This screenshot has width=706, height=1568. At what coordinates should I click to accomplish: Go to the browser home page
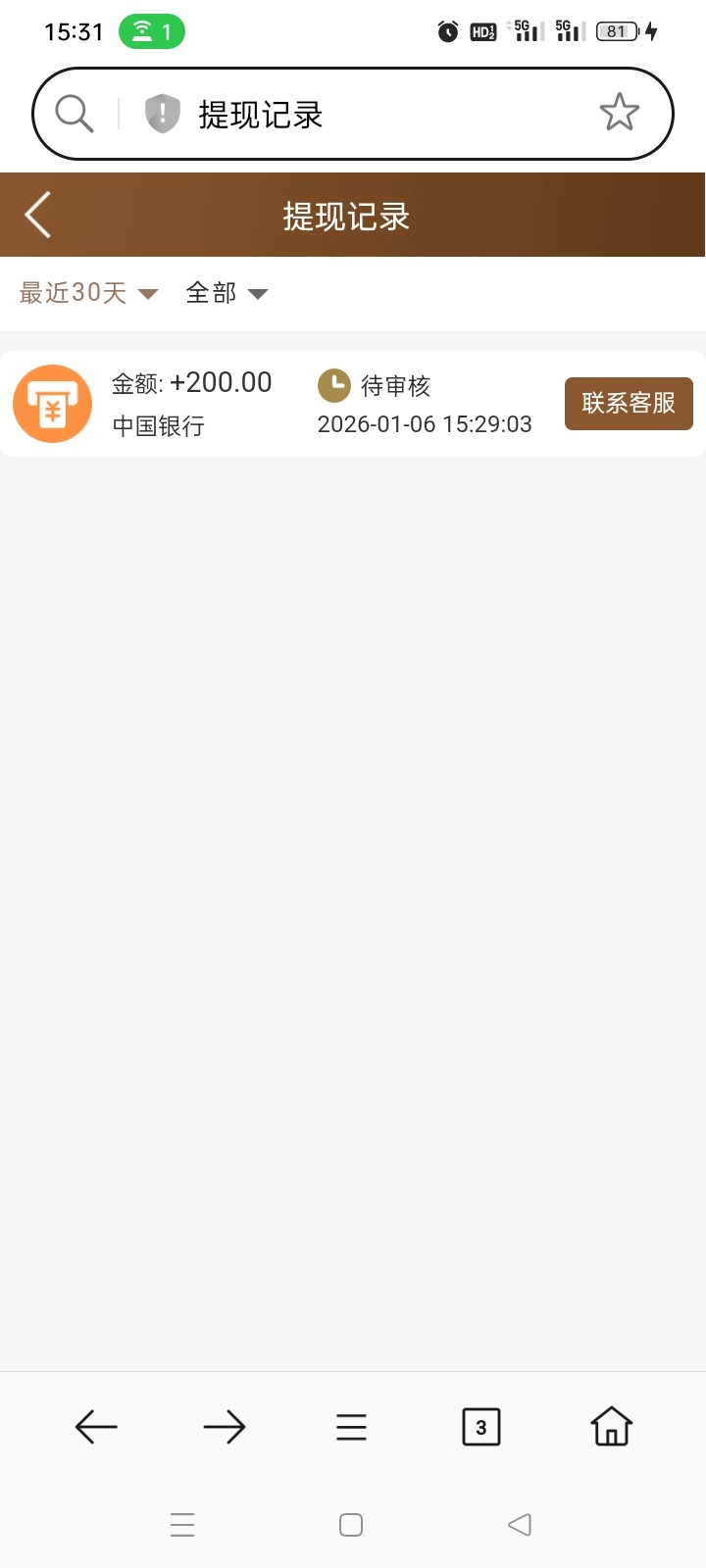coord(611,1427)
